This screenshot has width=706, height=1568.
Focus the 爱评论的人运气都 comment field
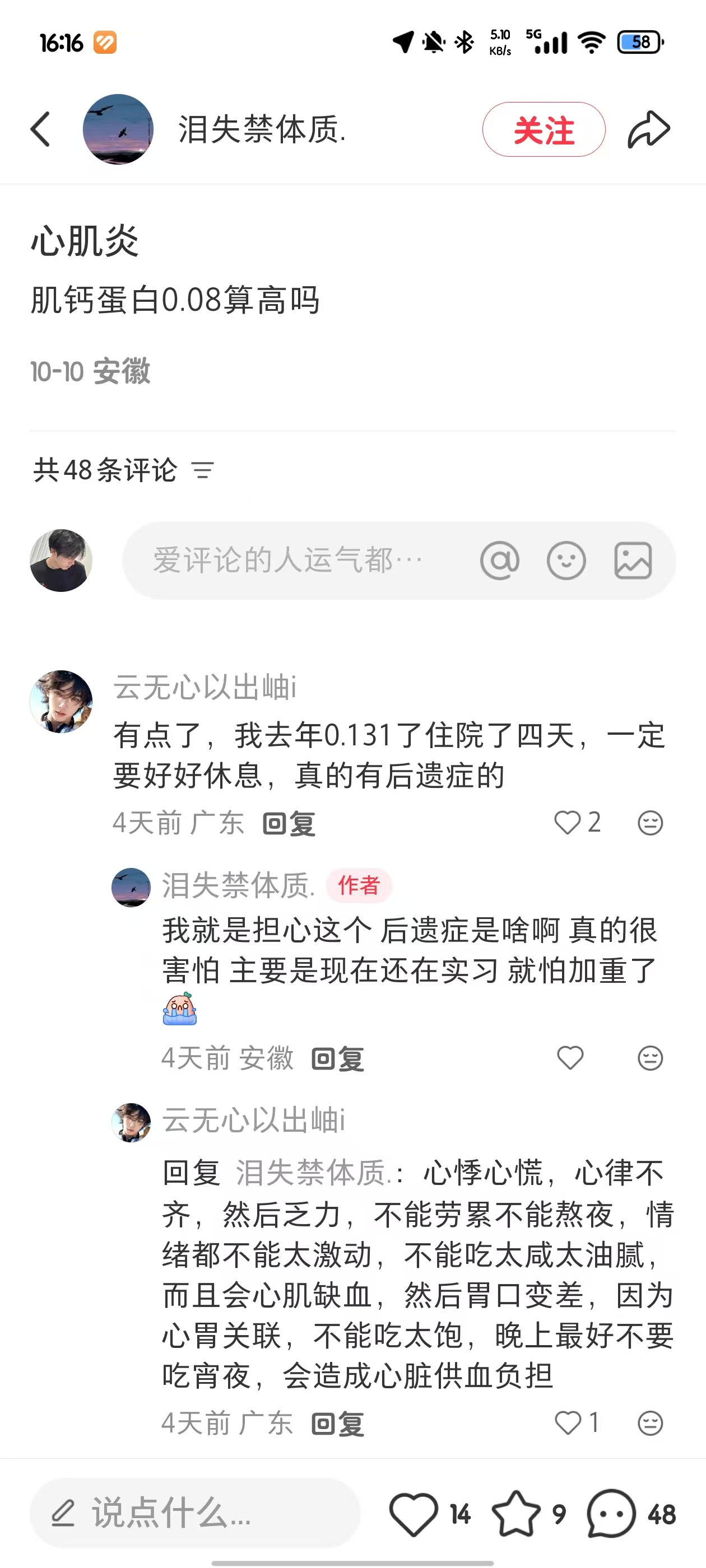pos(292,560)
